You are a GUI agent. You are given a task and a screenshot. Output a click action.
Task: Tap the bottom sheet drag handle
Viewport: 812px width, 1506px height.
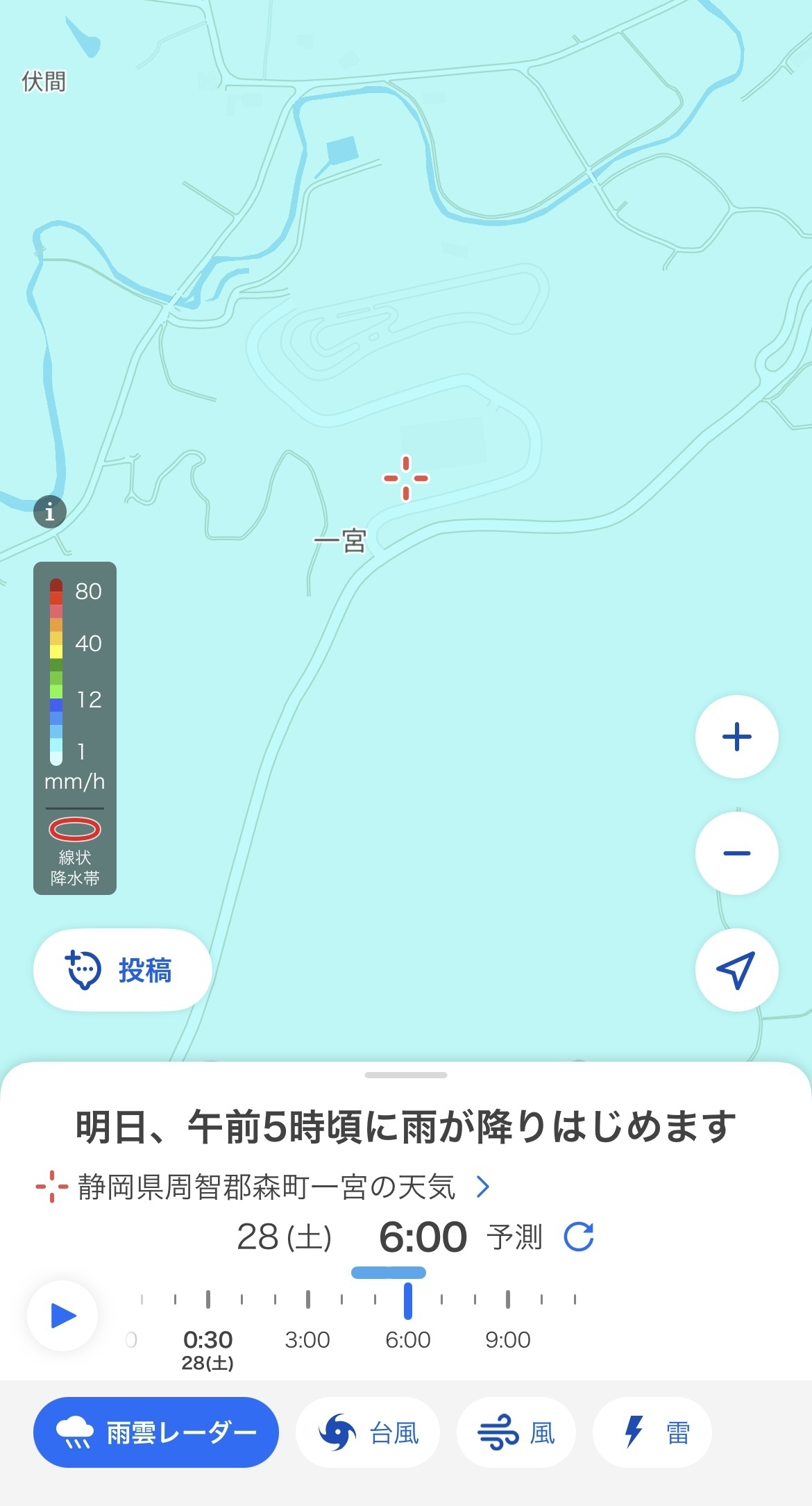[406, 1075]
